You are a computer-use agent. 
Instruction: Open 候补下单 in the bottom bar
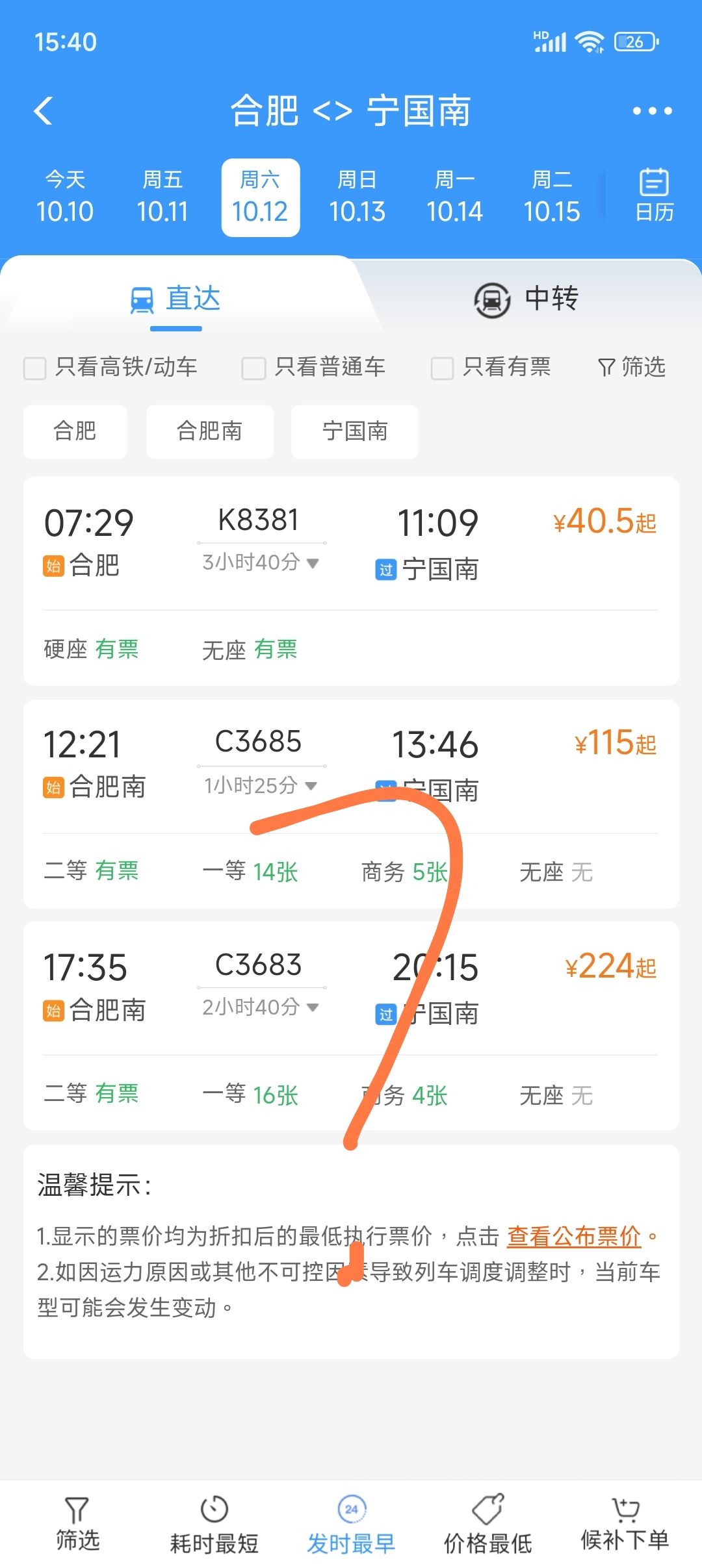tap(625, 1524)
